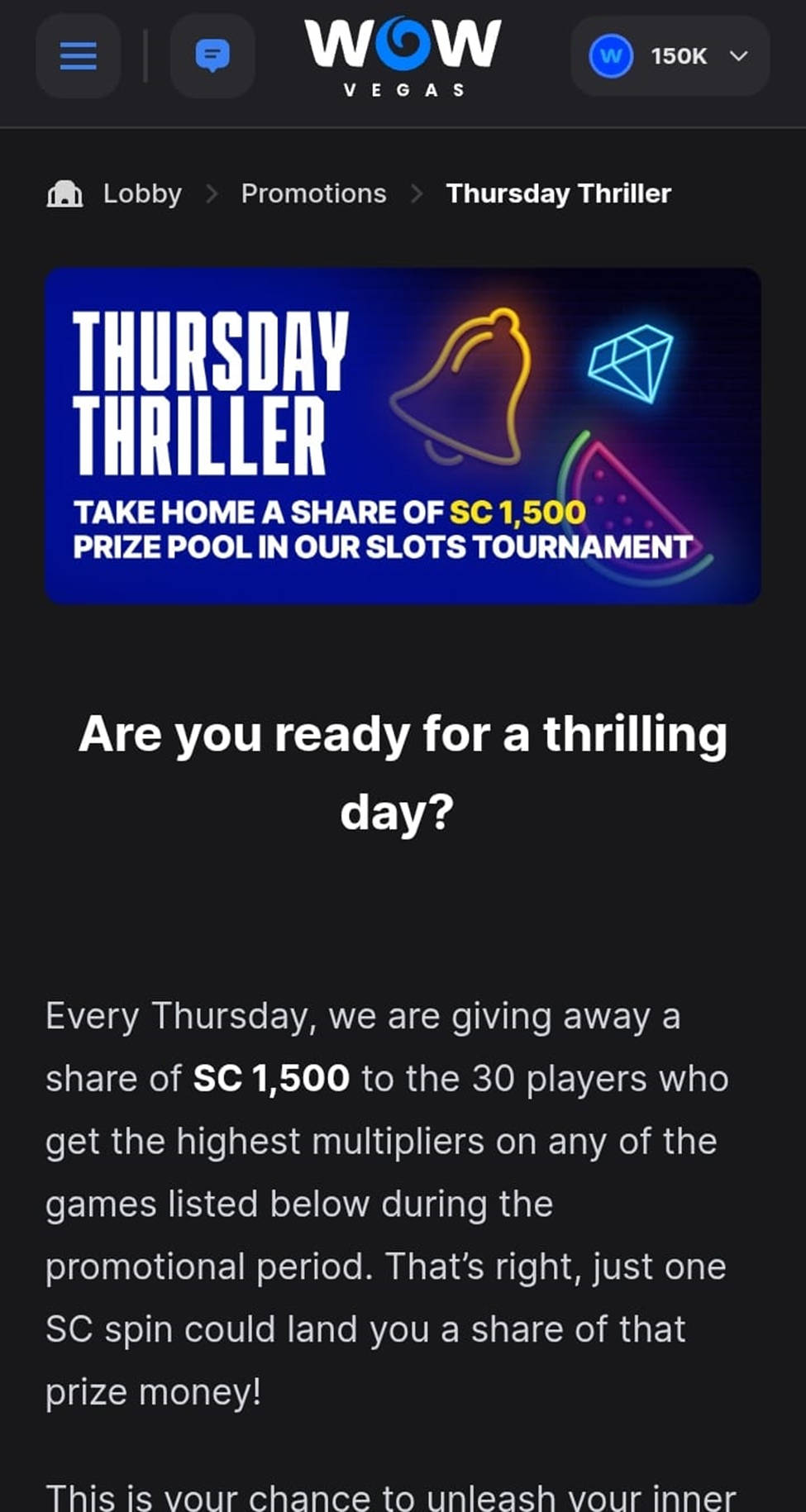Open the hamburger menu
The height and width of the screenshot is (1512, 806).
79,56
